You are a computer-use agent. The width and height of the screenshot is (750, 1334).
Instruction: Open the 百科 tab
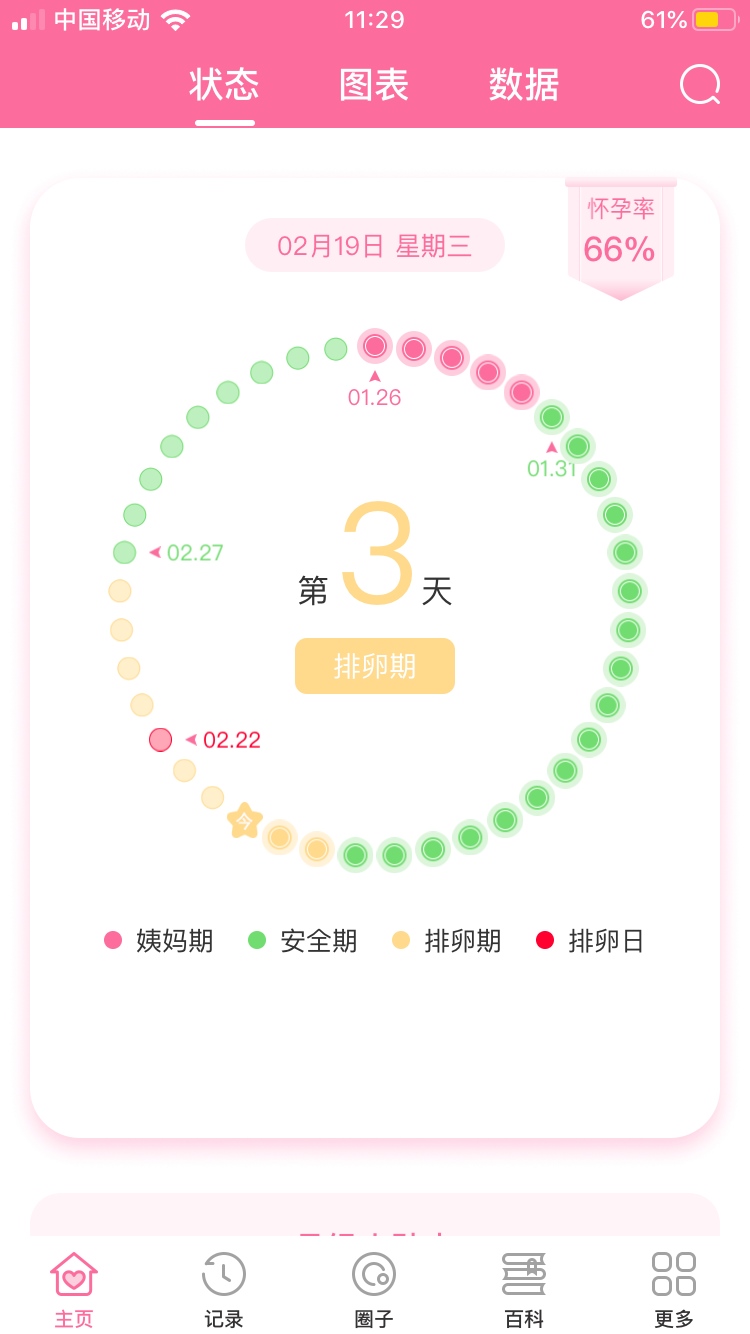point(524,1290)
